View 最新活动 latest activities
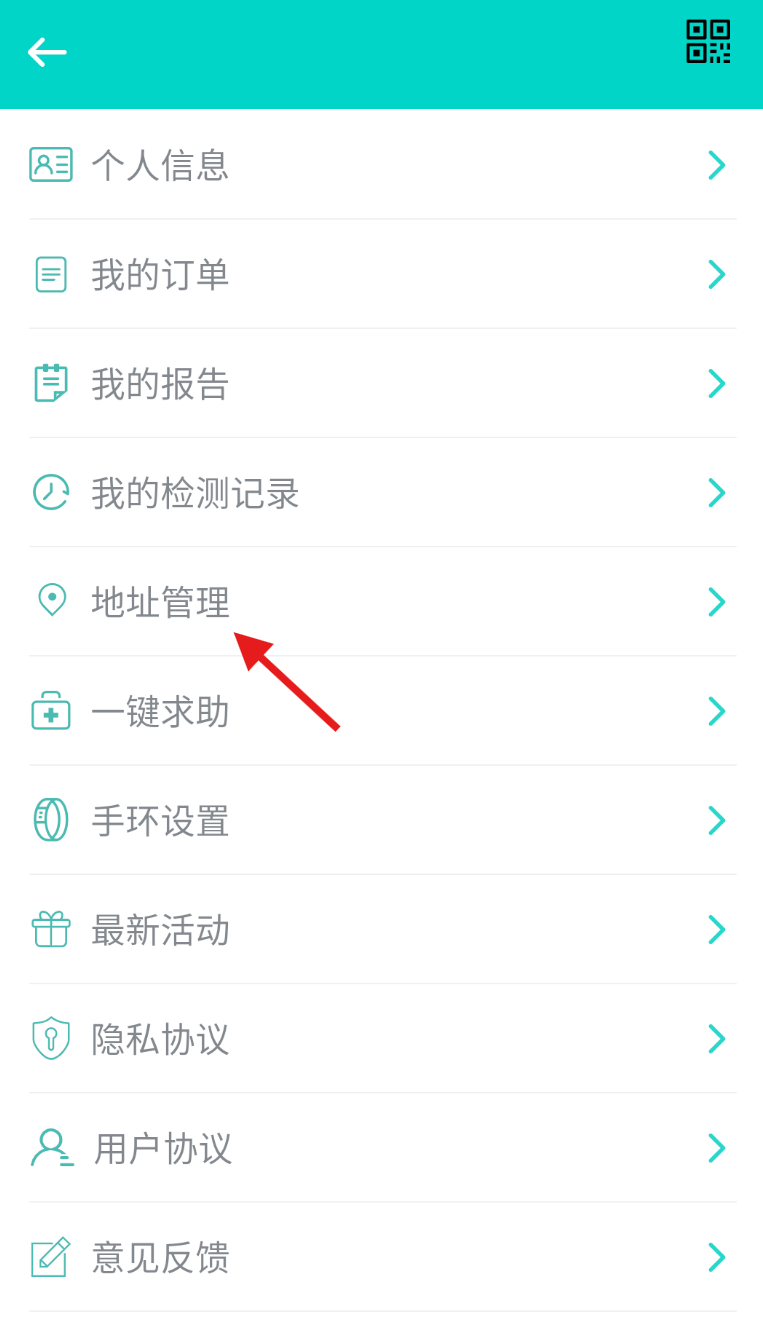763x1321 pixels. pos(381,930)
